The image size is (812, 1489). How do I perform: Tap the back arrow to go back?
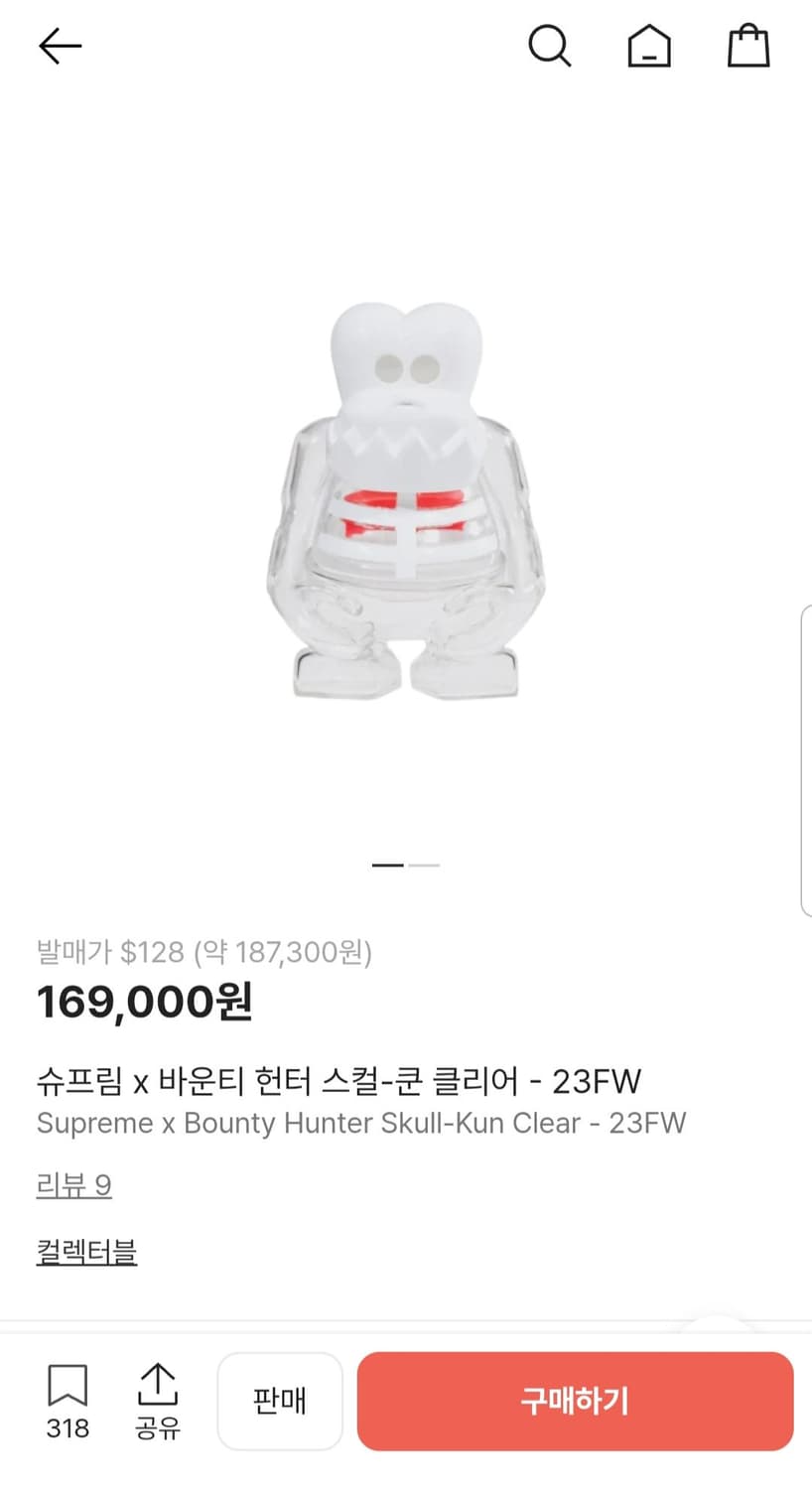click(60, 46)
